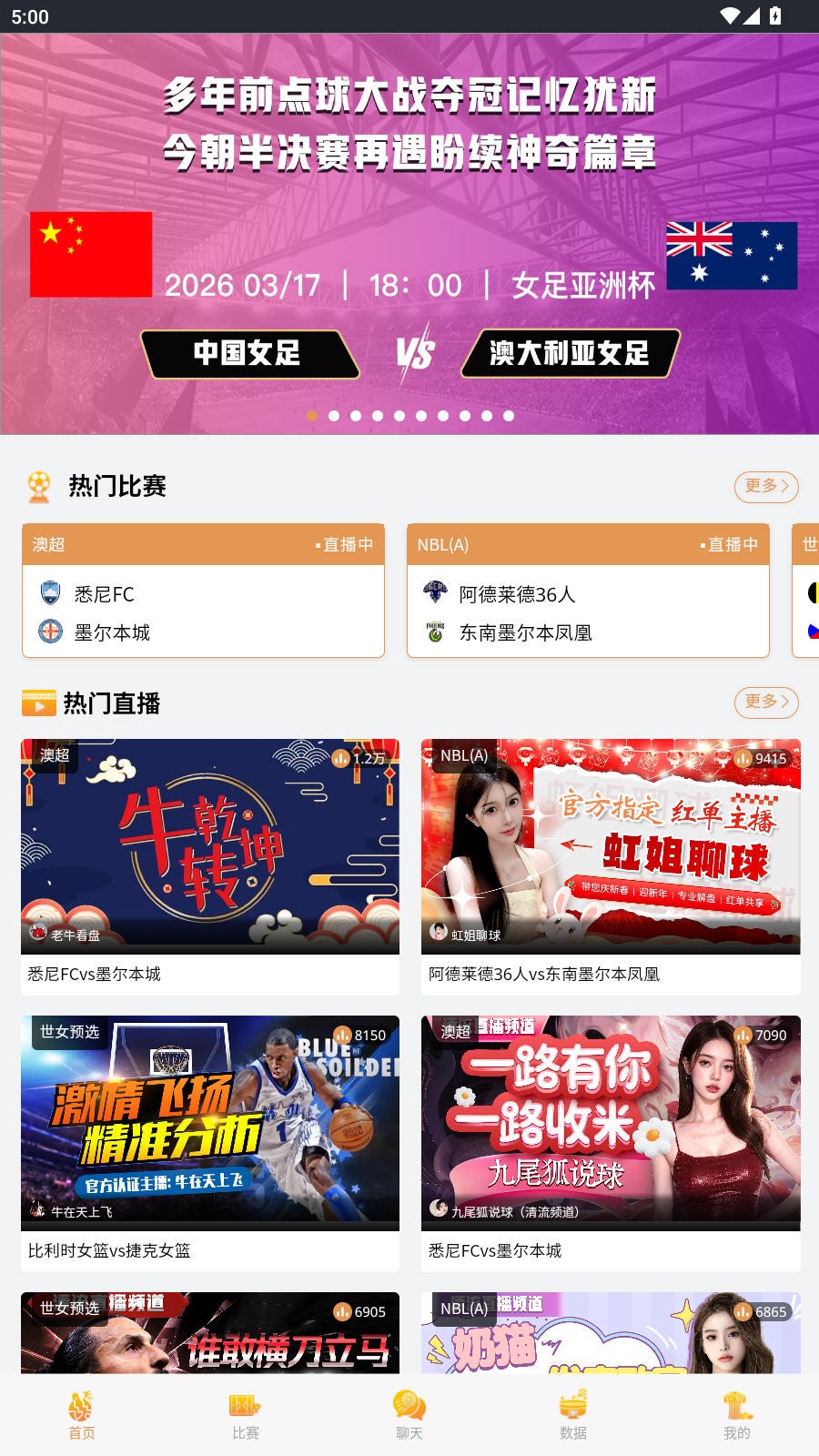This screenshot has width=819, height=1456.
Task: Open the 悉尼FCvs墨尔本城 stream link
Action: (93, 974)
